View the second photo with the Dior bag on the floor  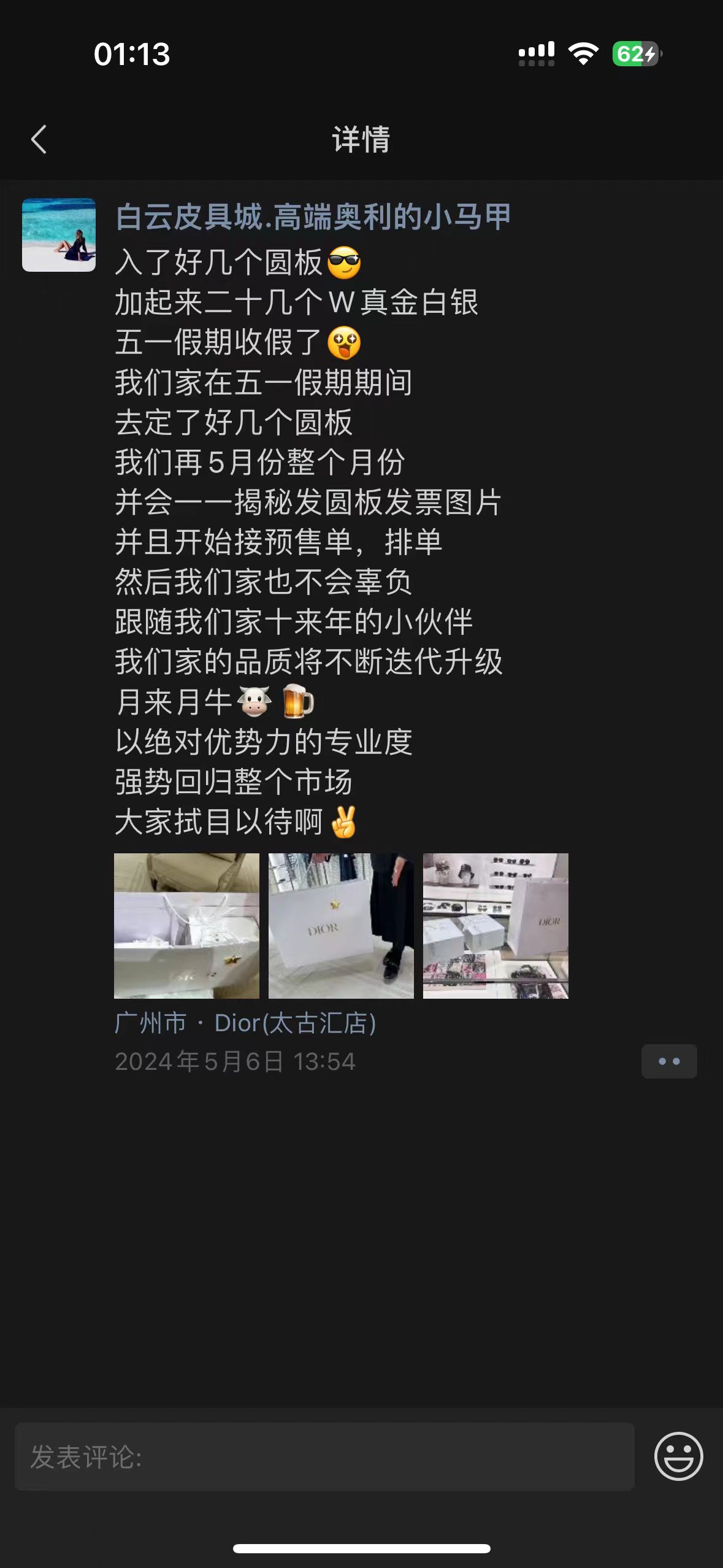(341, 926)
